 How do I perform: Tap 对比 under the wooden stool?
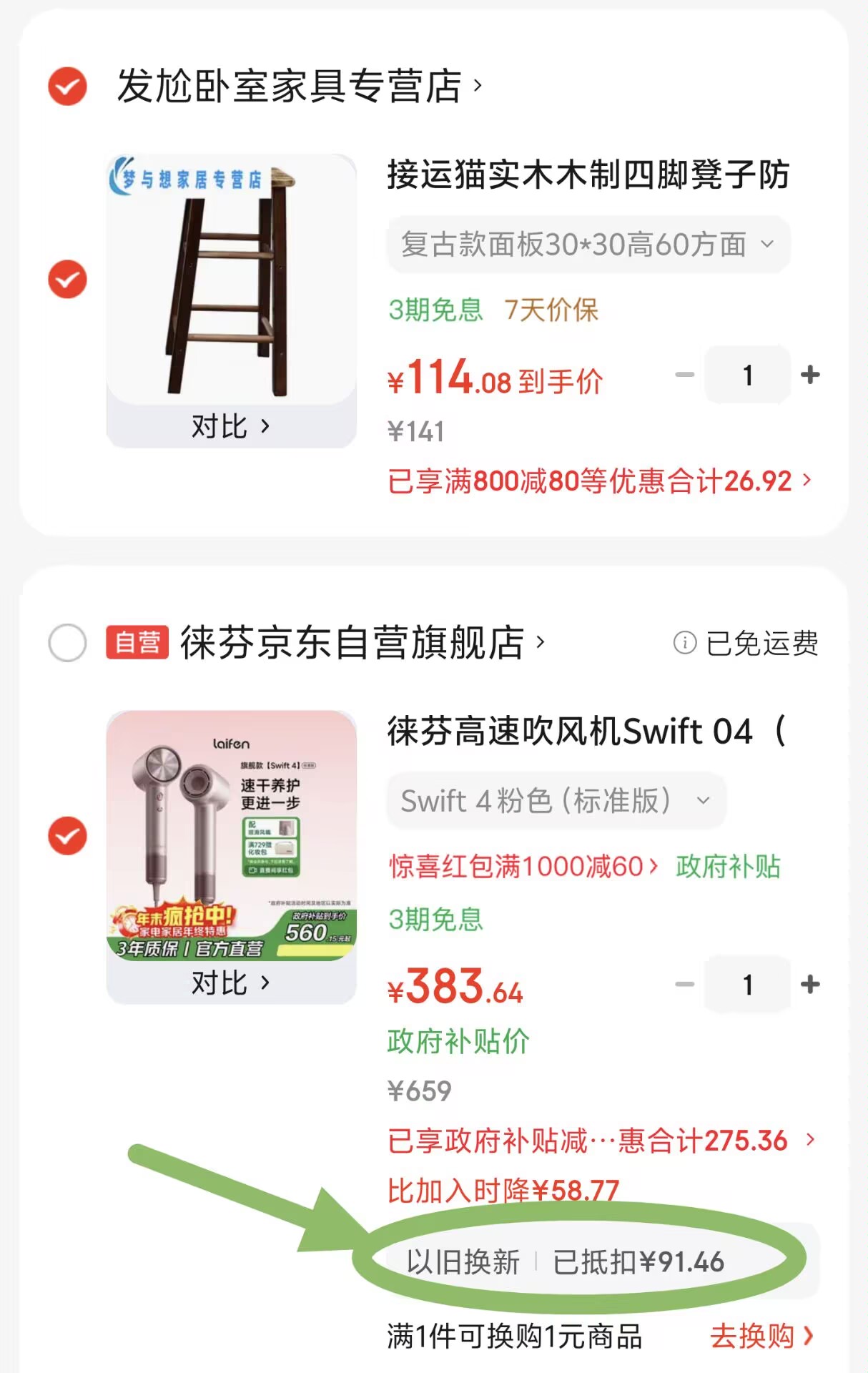pyautogui.click(x=230, y=426)
